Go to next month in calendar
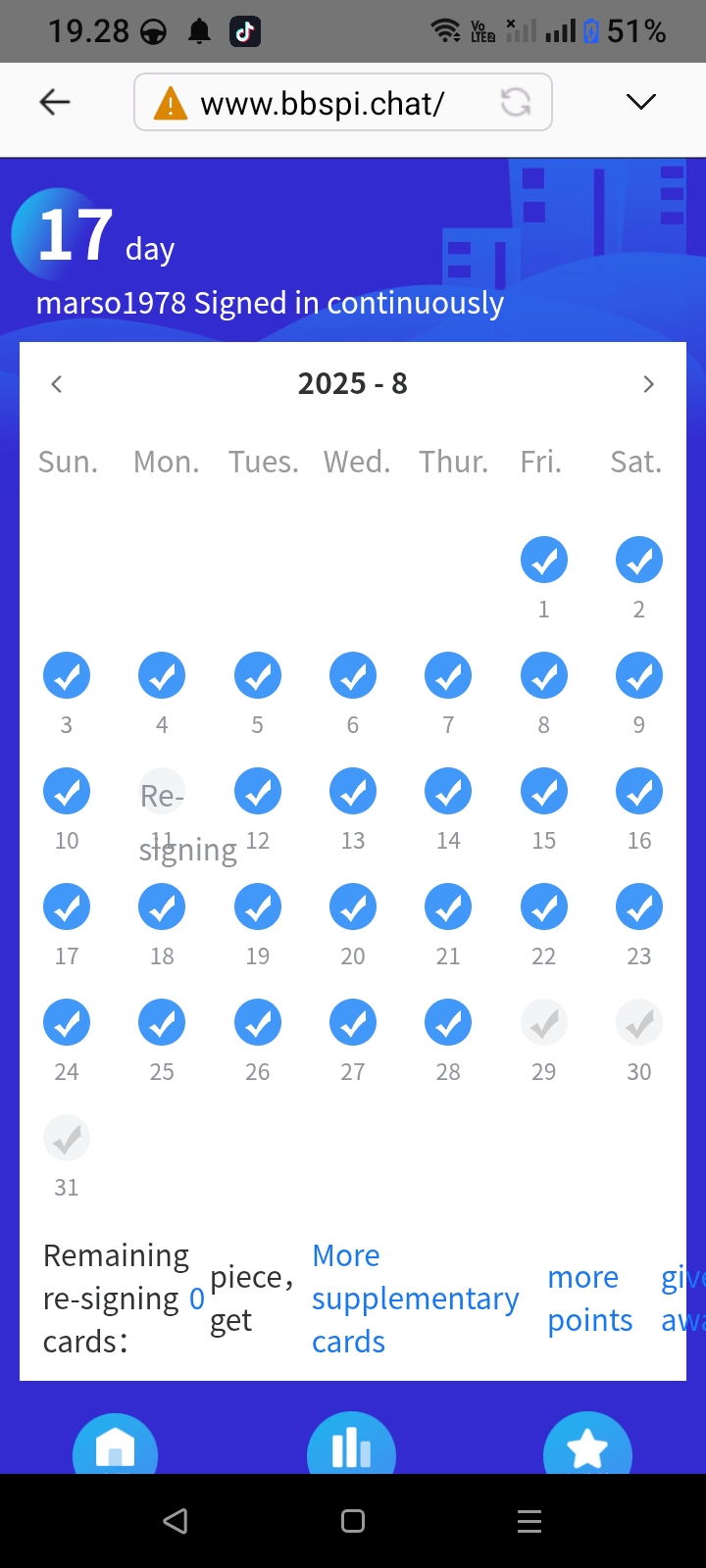This screenshot has width=706, height=1568. [648, 384]
